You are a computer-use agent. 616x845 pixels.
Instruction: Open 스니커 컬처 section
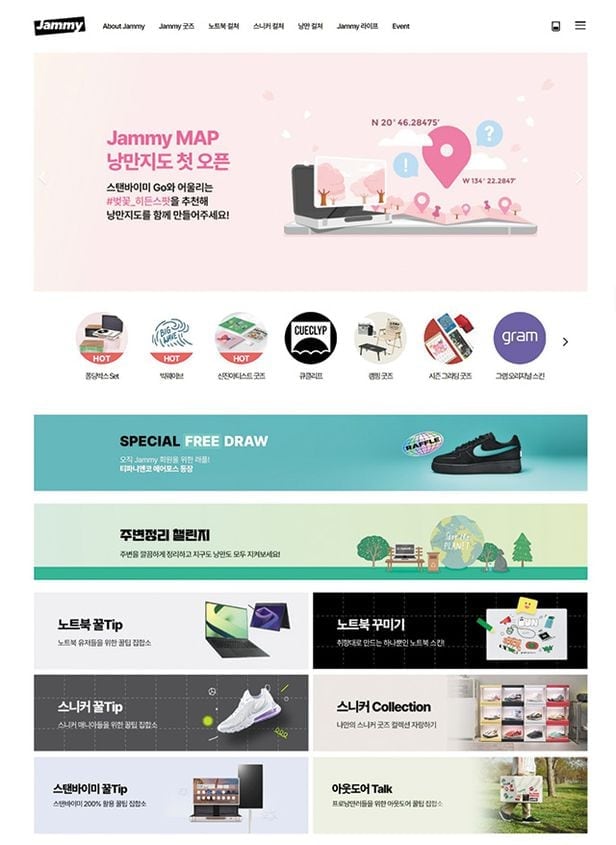pos(269,26)
